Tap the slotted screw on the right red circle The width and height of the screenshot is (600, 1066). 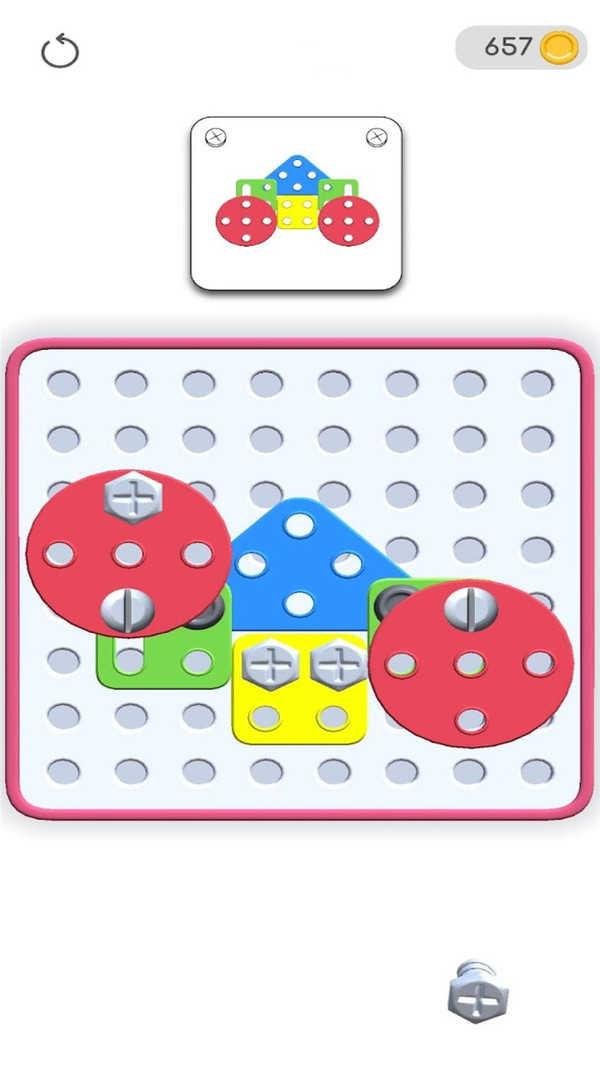[471, 608]
